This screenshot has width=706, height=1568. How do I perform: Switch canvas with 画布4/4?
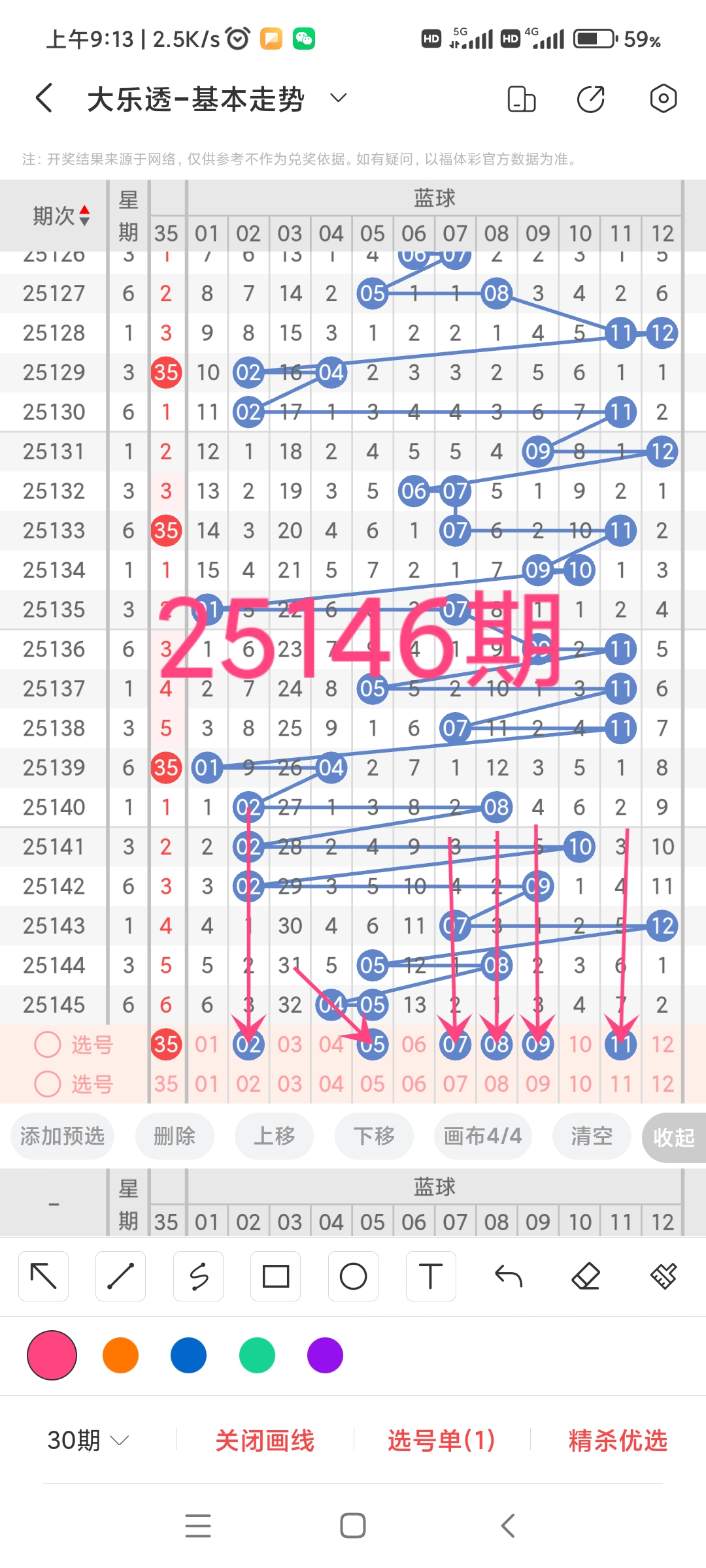[483, 1137]
